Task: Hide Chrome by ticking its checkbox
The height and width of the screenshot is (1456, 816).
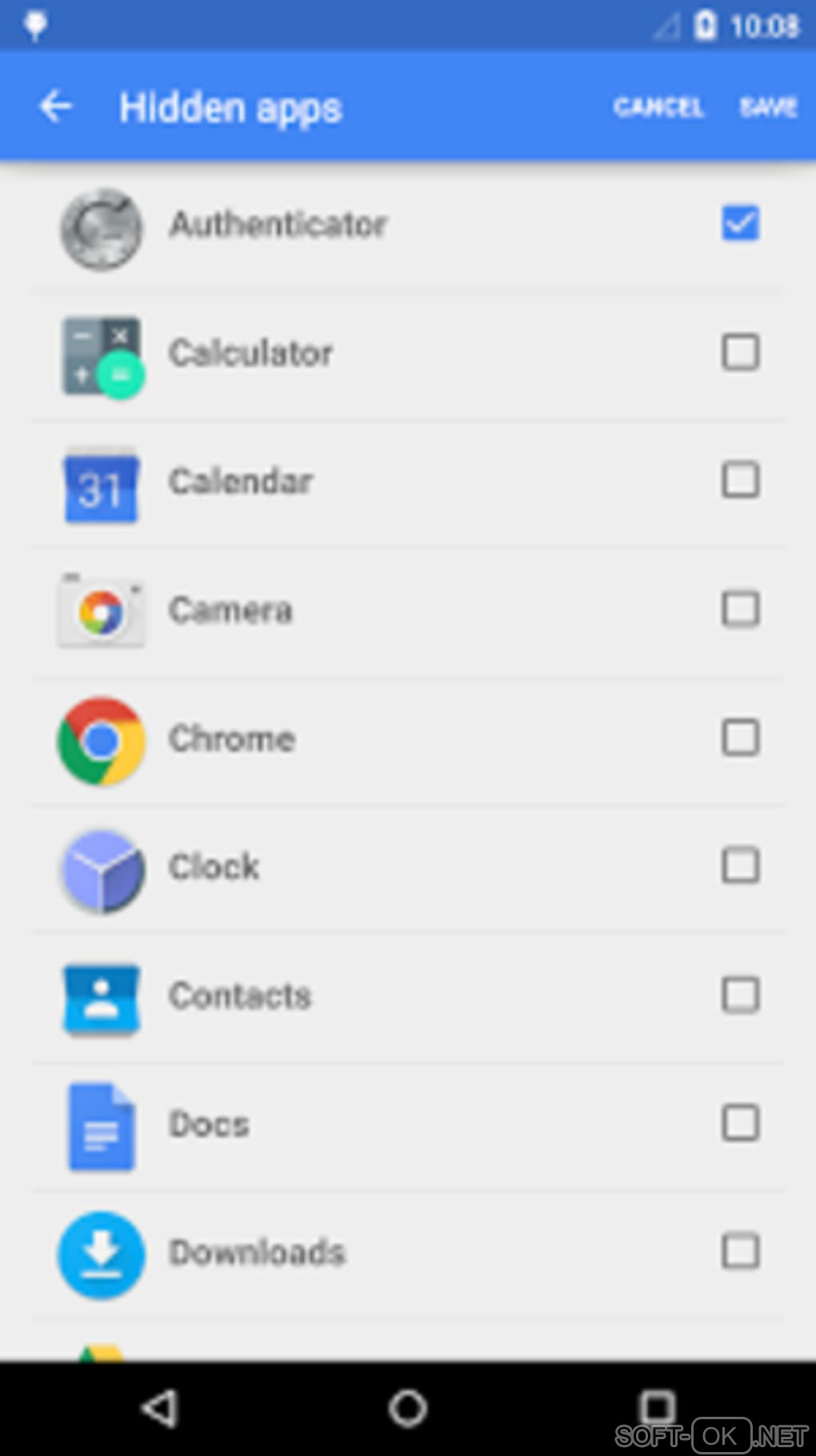Action: (x=740, y=737)
